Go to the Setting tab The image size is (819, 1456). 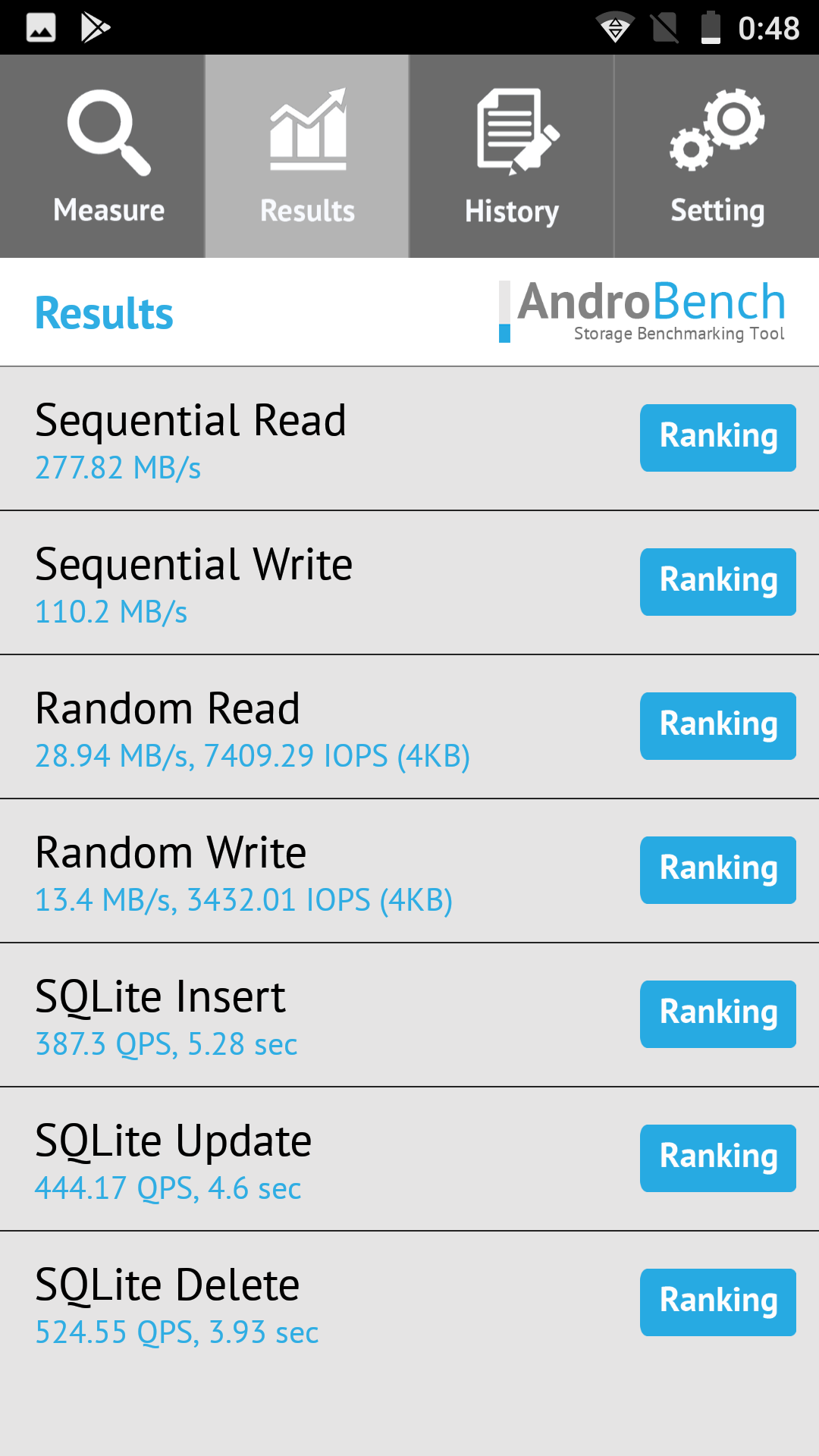tap(717, 157)
